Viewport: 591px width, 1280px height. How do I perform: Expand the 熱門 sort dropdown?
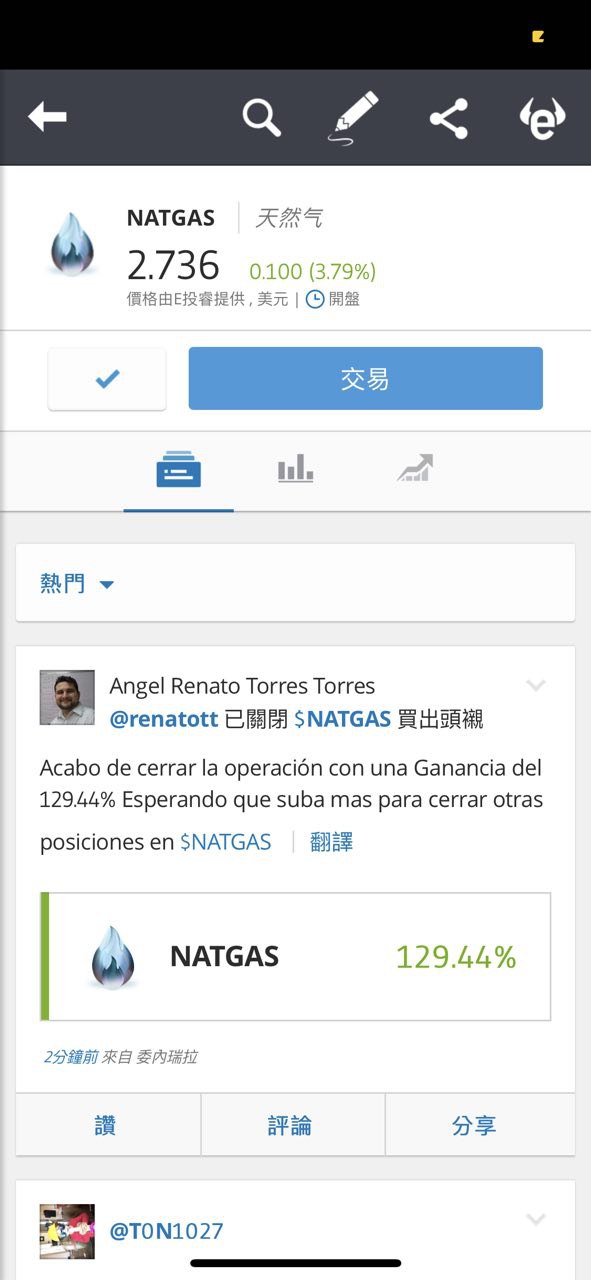point(78,584)
